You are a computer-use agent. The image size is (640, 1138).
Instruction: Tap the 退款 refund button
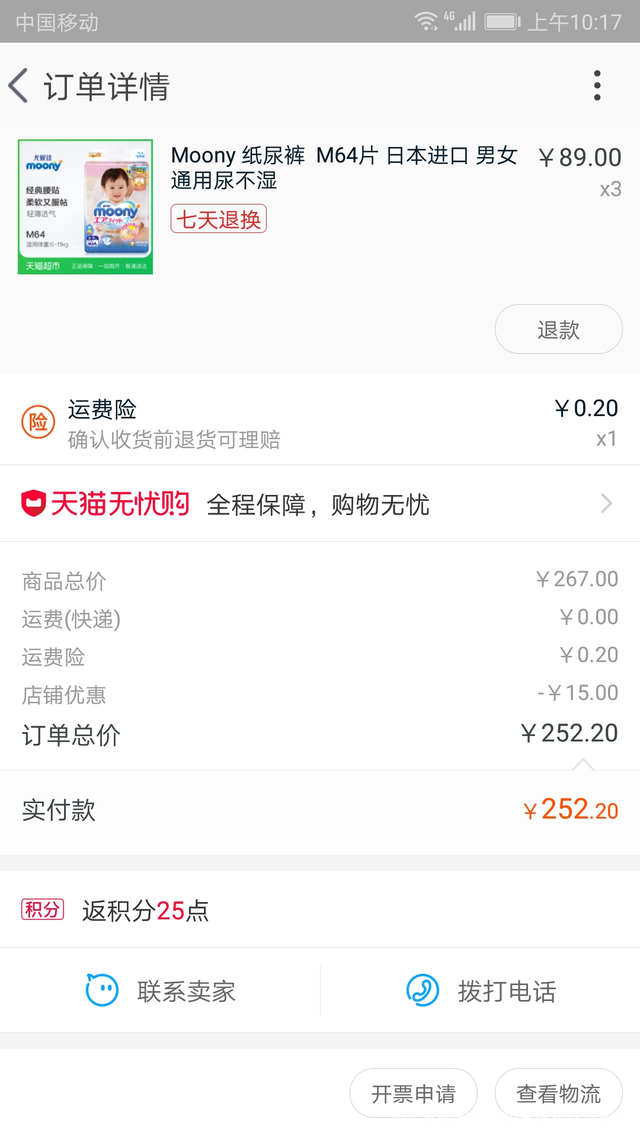(x=558, y=330)
